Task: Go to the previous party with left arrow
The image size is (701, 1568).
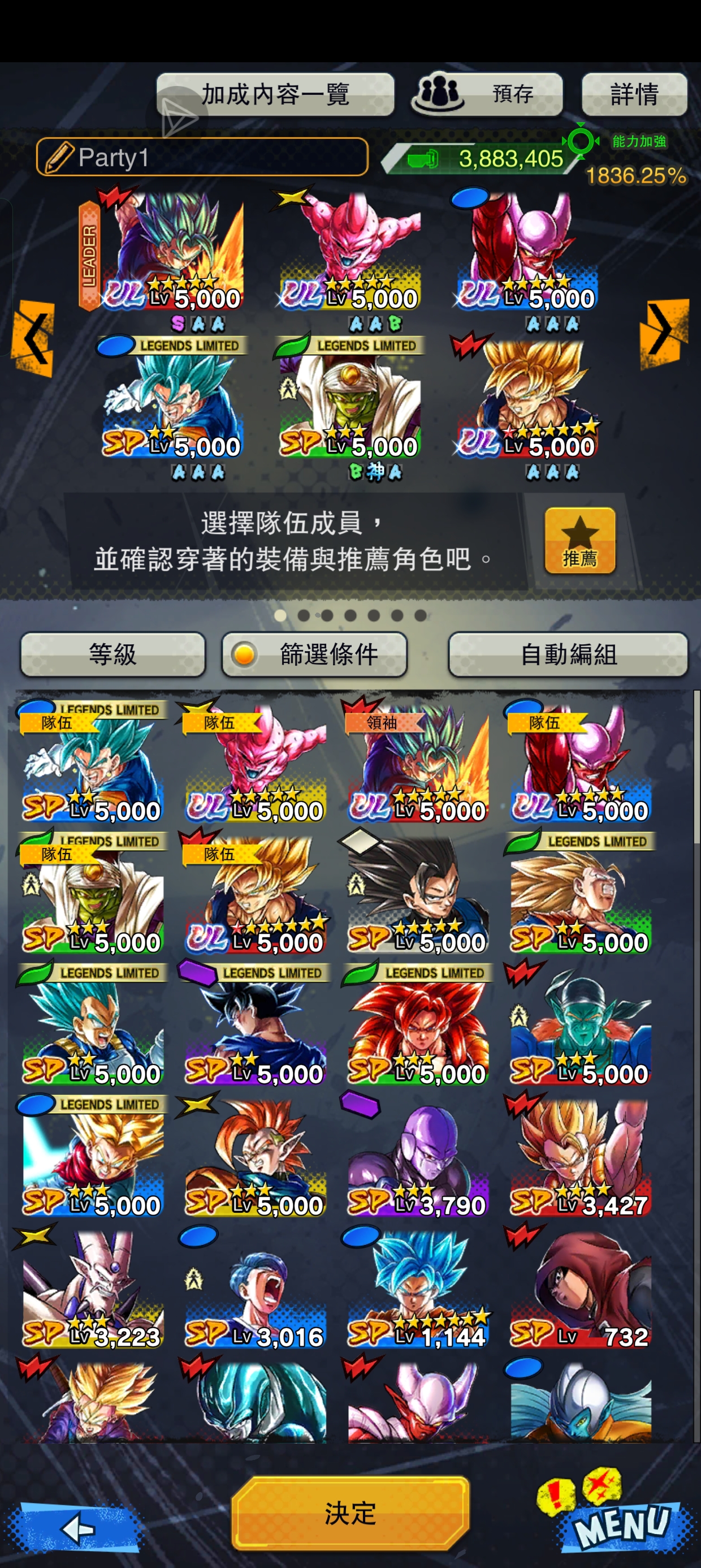Action: pos(34,337)
